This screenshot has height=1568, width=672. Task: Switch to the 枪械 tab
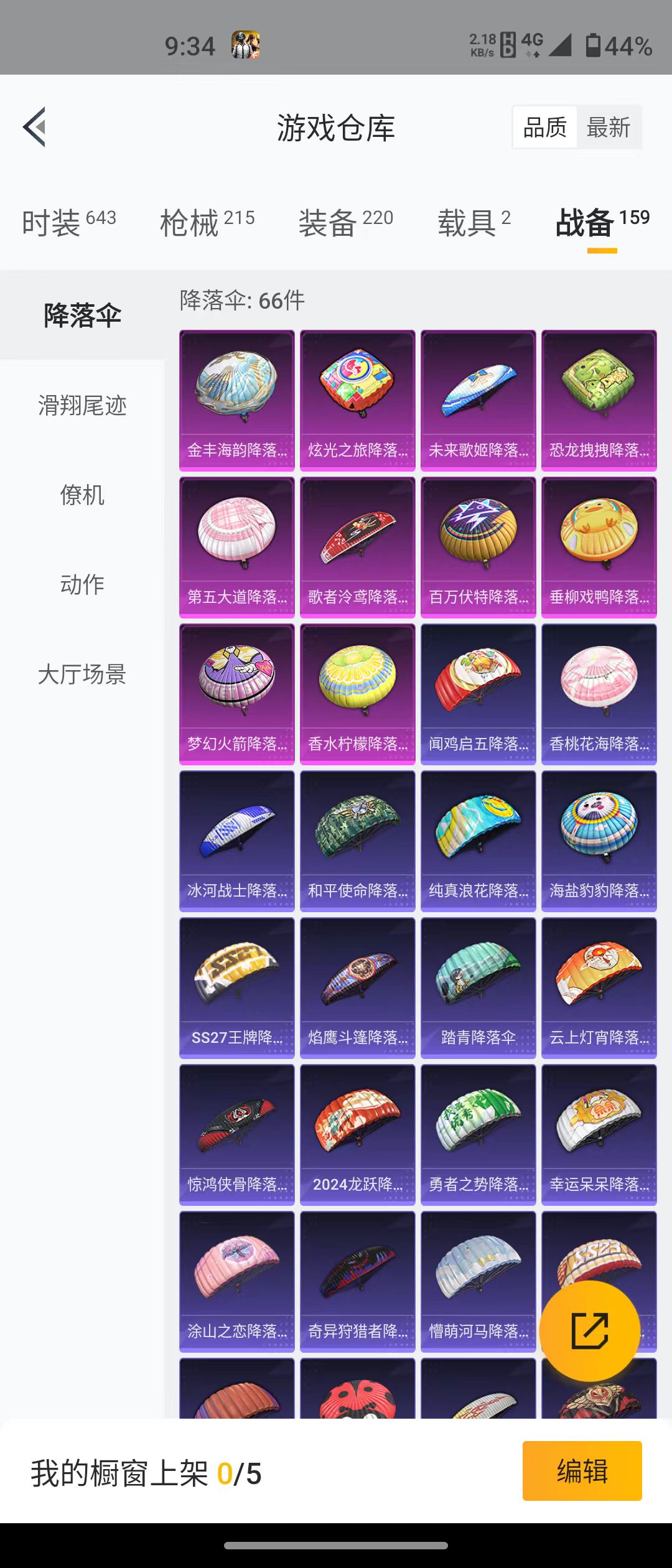tap(207, 223)
